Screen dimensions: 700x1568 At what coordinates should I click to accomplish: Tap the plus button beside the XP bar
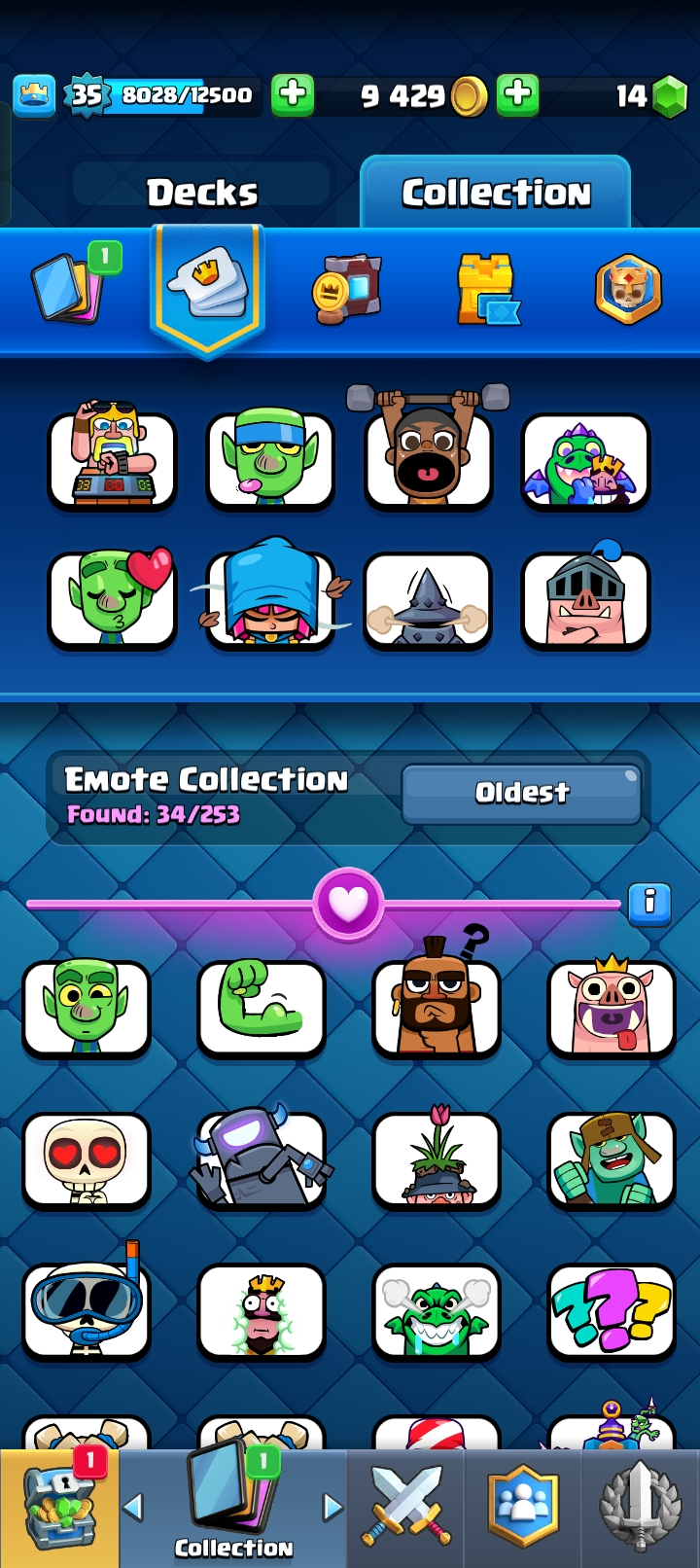(x=292, y=95)
